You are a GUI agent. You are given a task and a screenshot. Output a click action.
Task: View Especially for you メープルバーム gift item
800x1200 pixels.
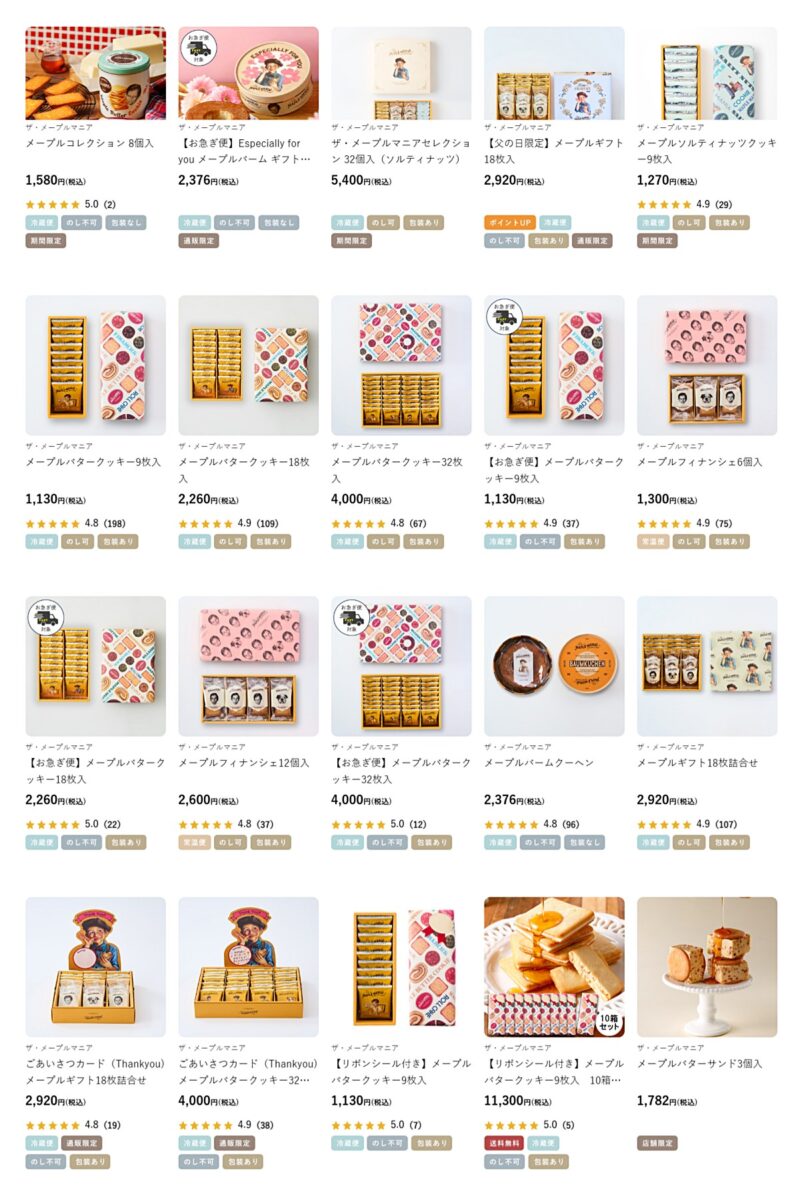click(x=248, y=73)
